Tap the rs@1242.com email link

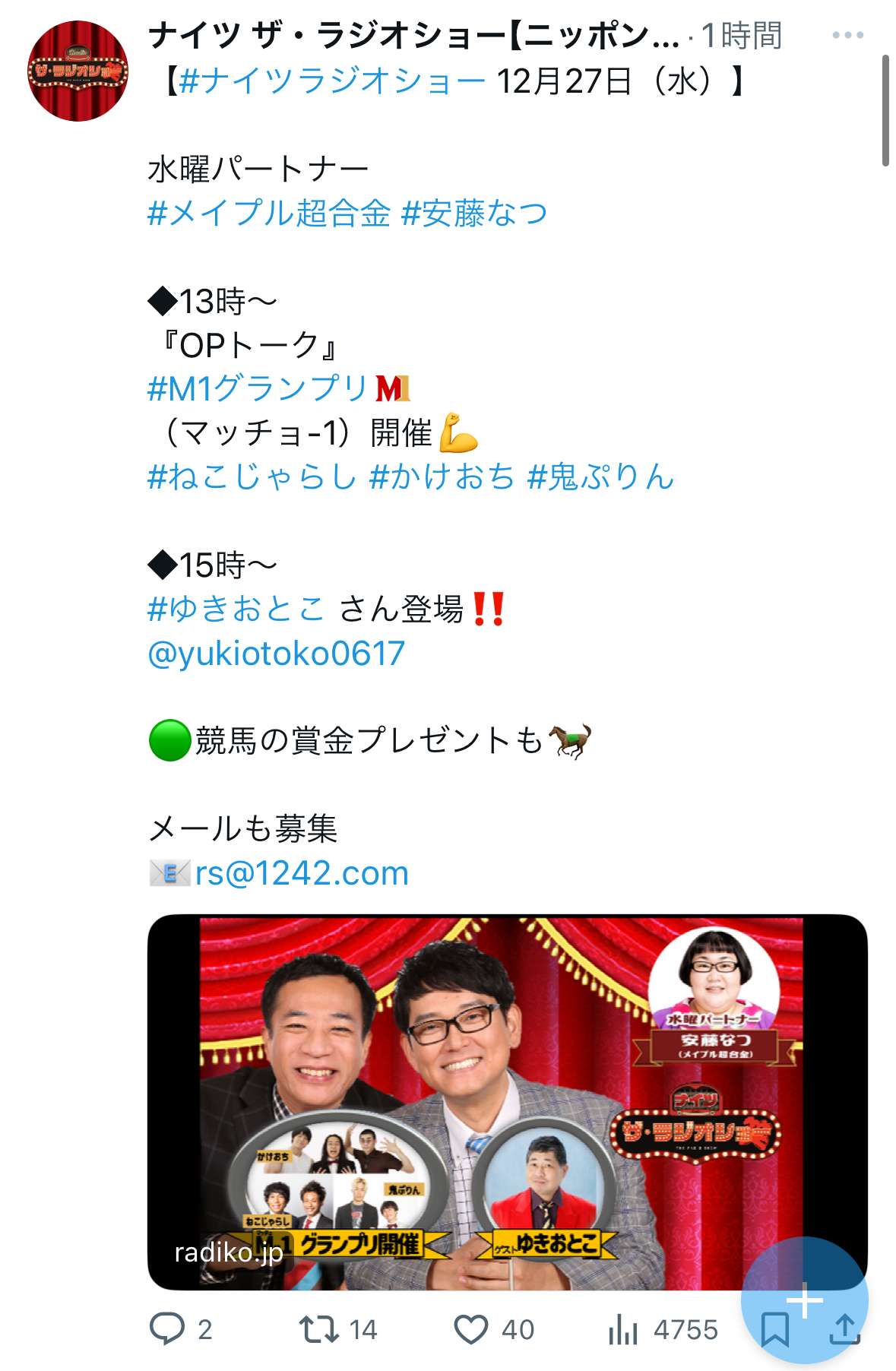(302, 873)
